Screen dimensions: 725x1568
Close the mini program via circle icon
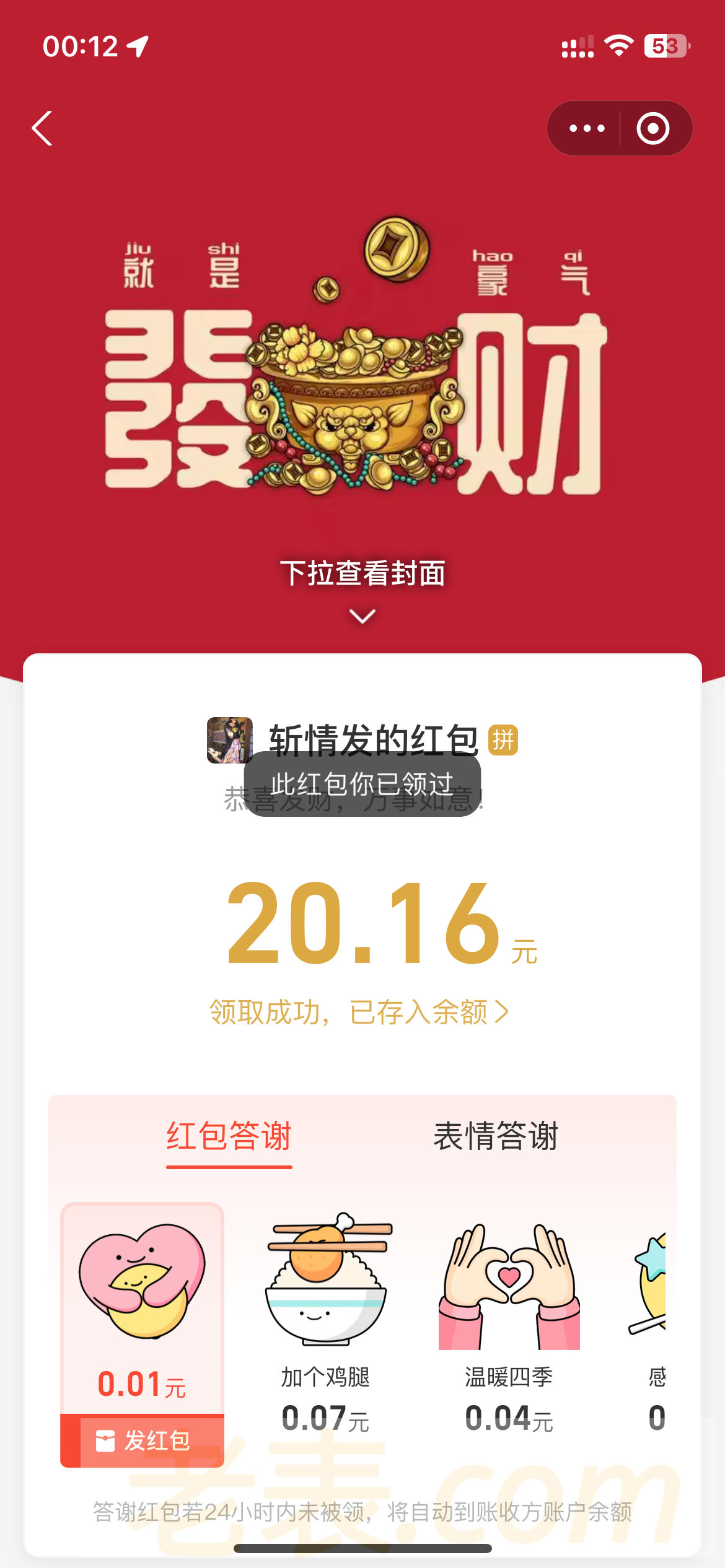pyautogui.click(x=653, y=128)
